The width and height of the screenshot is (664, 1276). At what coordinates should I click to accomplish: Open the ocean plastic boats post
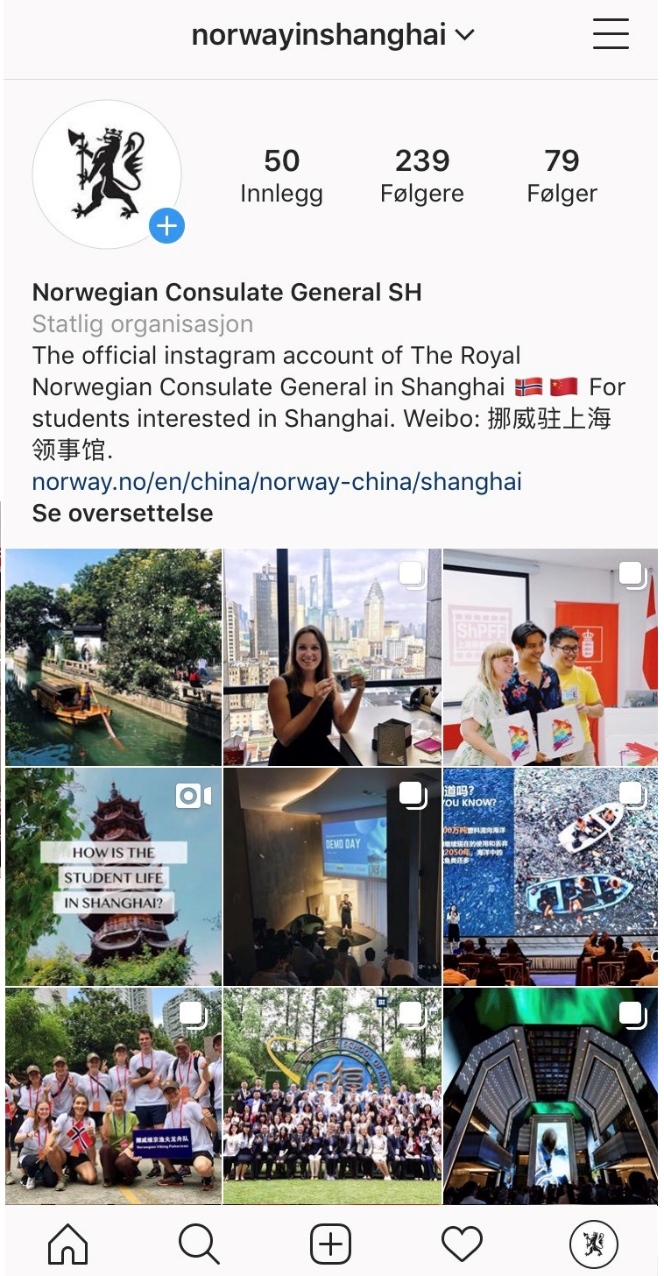[x=550, y=877]
